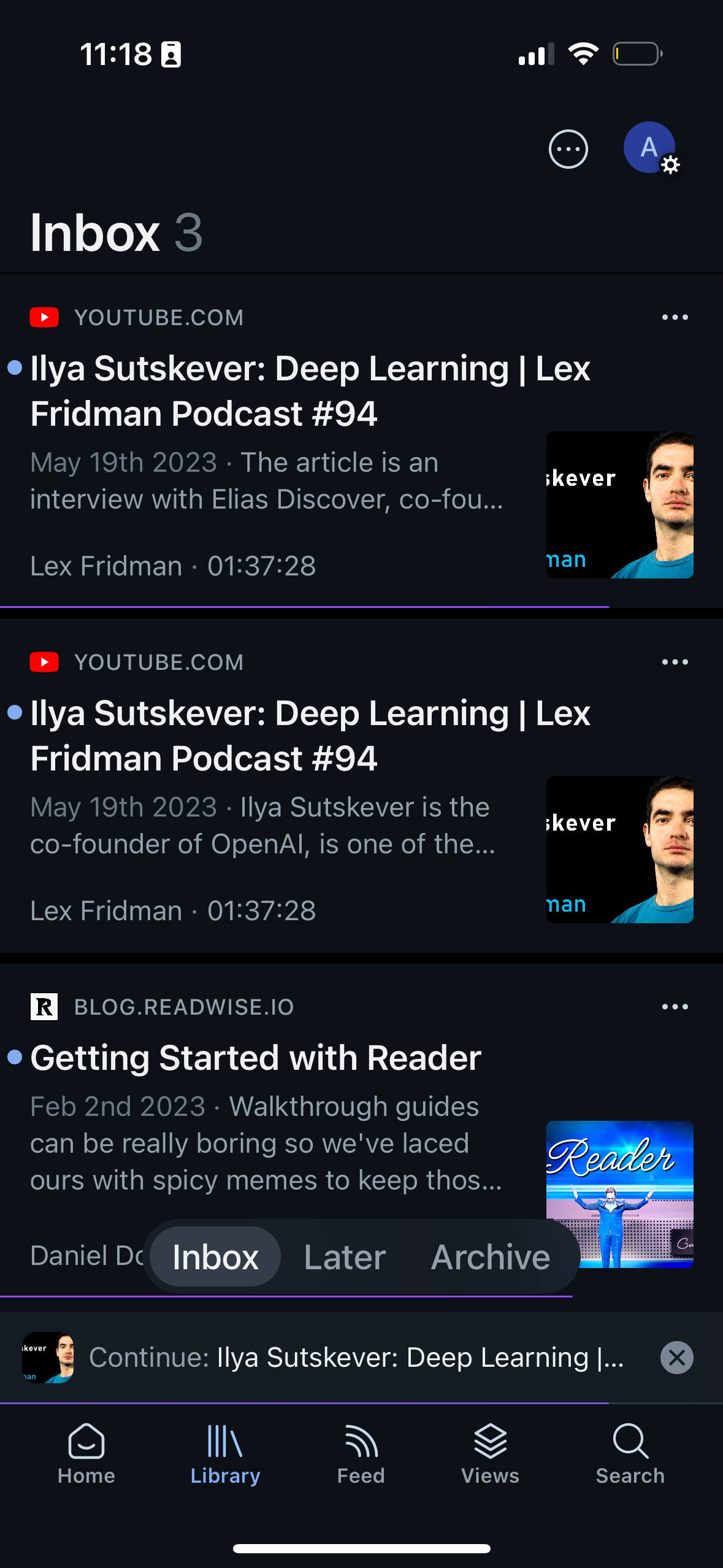Open the Getting Started with Reader article
723x1568 pixels.
256,1056
